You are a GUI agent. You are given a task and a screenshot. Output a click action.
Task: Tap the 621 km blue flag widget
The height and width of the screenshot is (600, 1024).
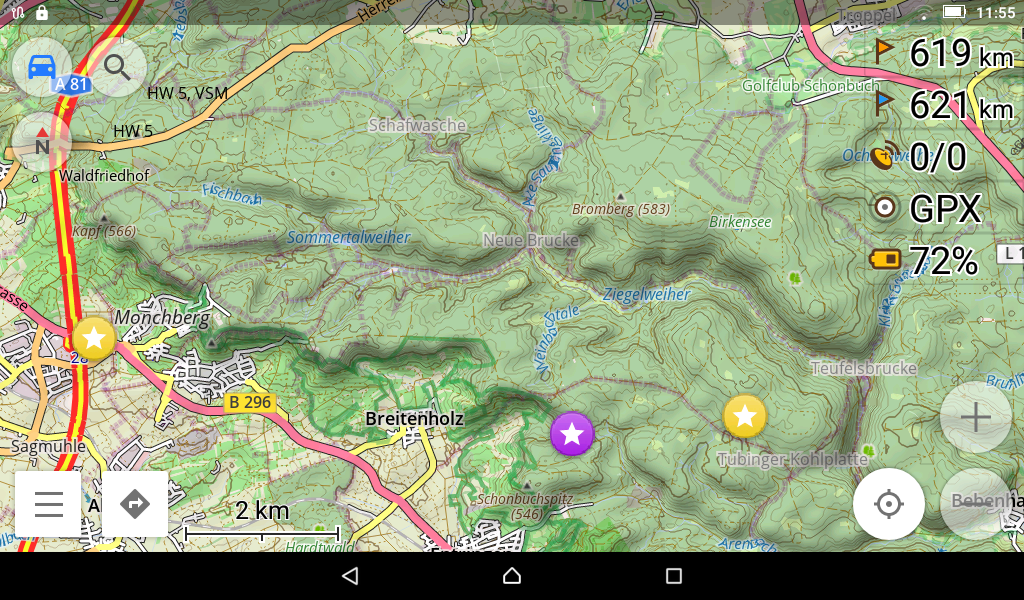point(944,105)
